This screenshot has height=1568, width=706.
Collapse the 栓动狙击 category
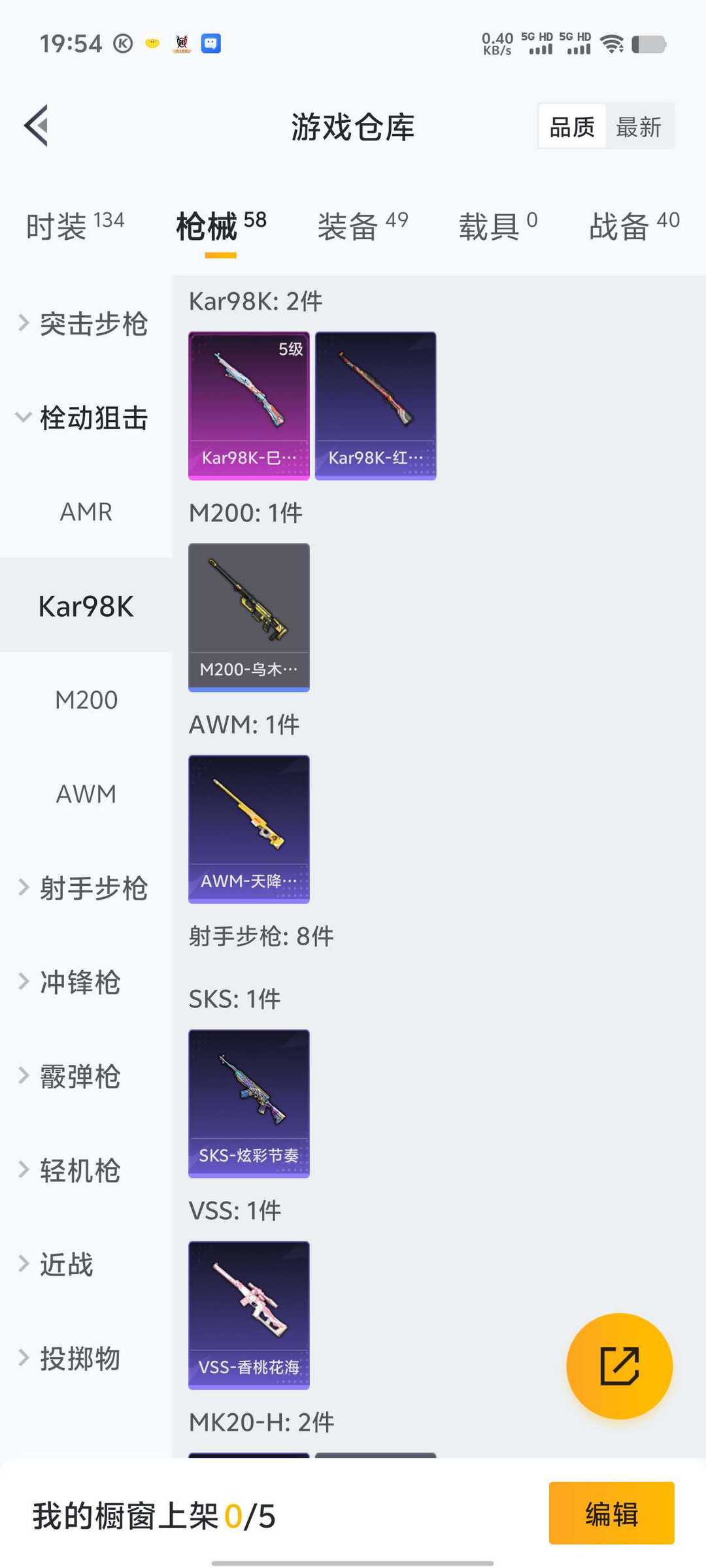85,418
